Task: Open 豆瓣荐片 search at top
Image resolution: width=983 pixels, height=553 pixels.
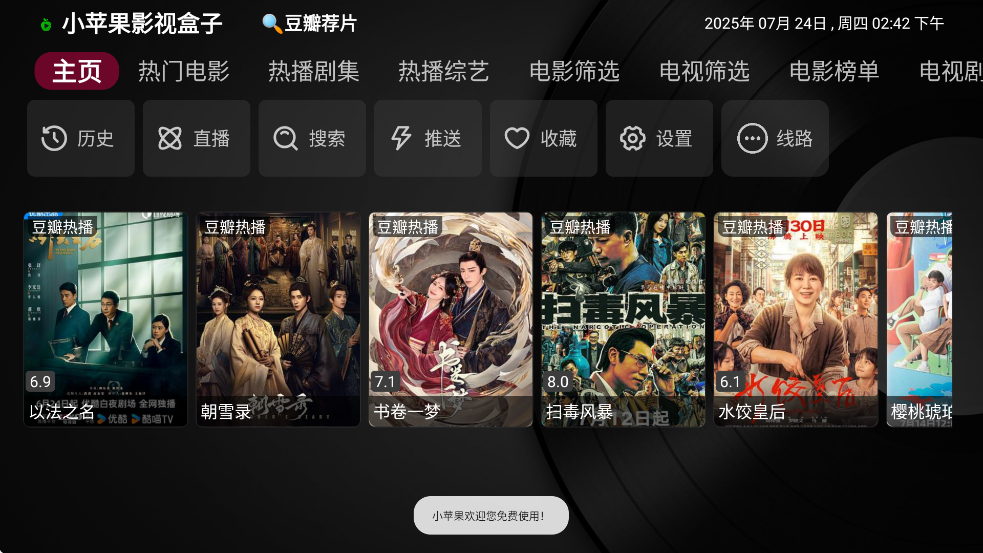Action: click(309, 24)
